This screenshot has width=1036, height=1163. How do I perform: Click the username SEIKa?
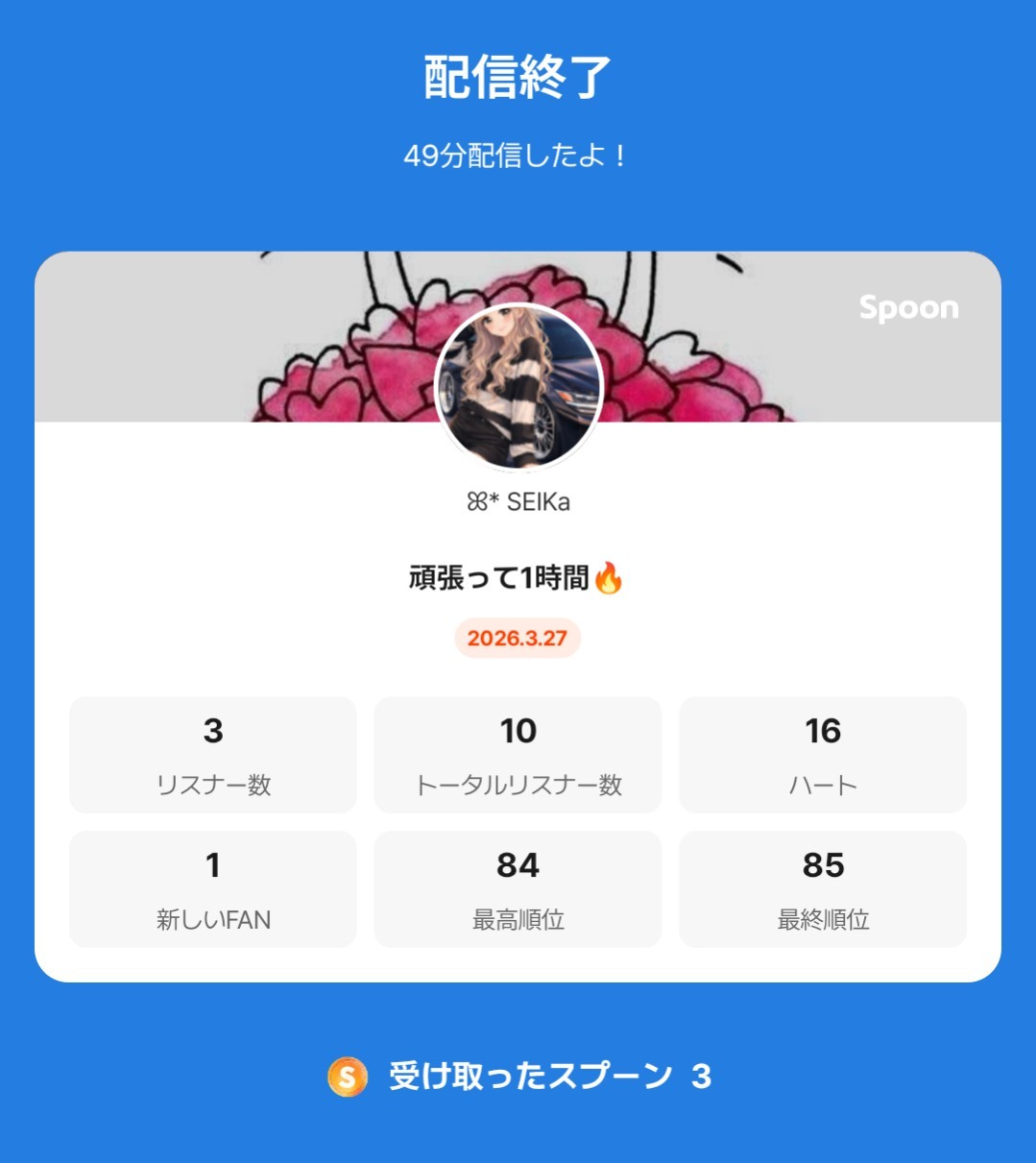click(518, 500)
